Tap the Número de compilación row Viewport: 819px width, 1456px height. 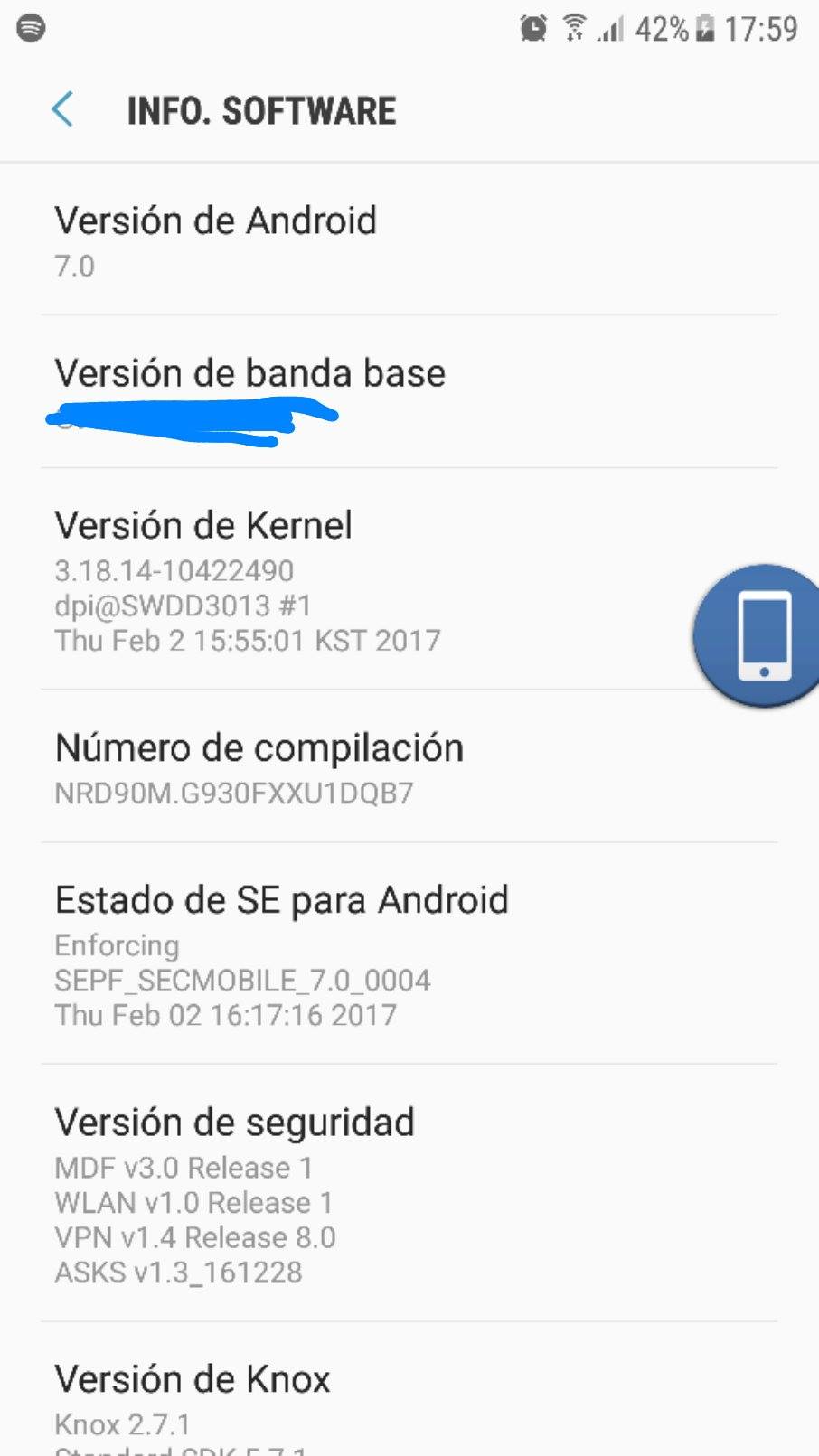click(409, 767)
